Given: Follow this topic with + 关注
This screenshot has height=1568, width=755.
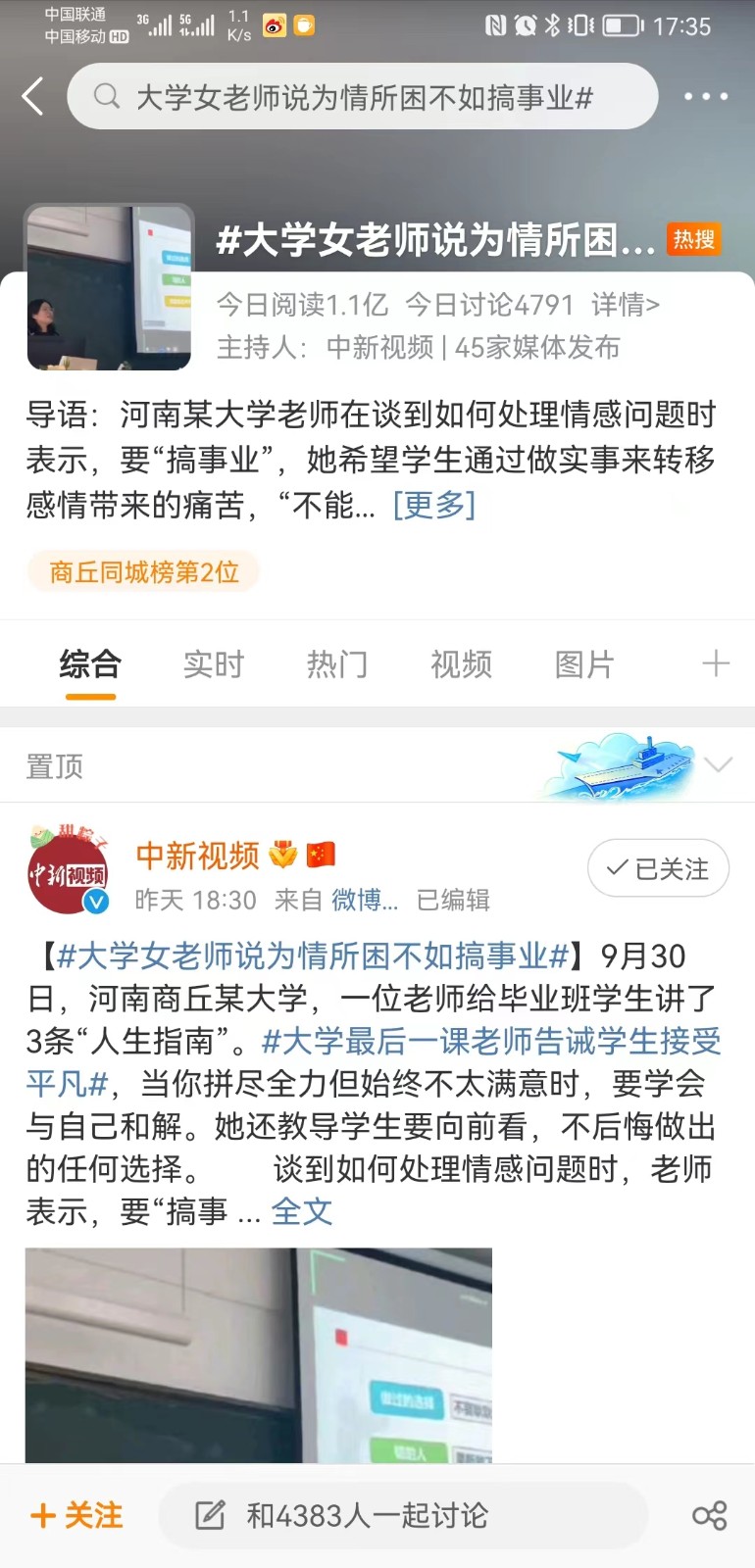Looking at the screenshot, I should click(76, 1515).
